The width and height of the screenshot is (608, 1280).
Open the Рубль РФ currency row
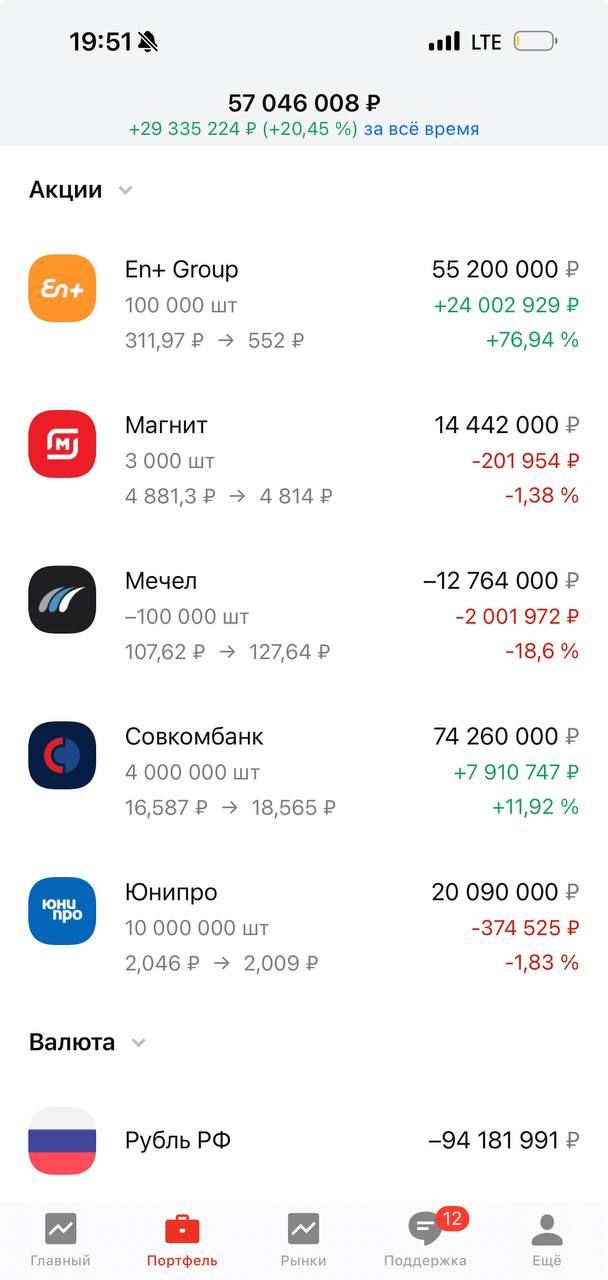tap(304, 1140)
